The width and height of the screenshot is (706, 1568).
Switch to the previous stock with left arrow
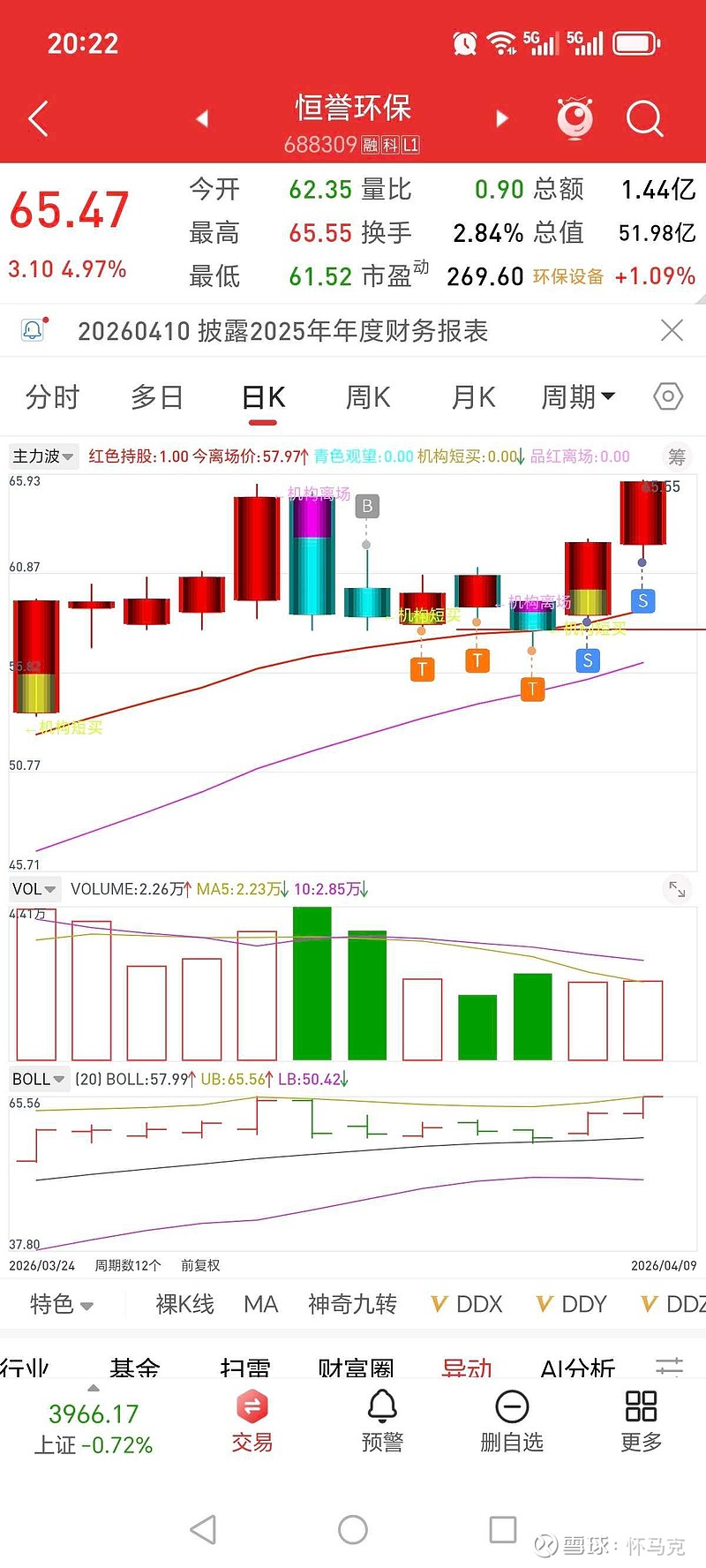click(202, 118)
